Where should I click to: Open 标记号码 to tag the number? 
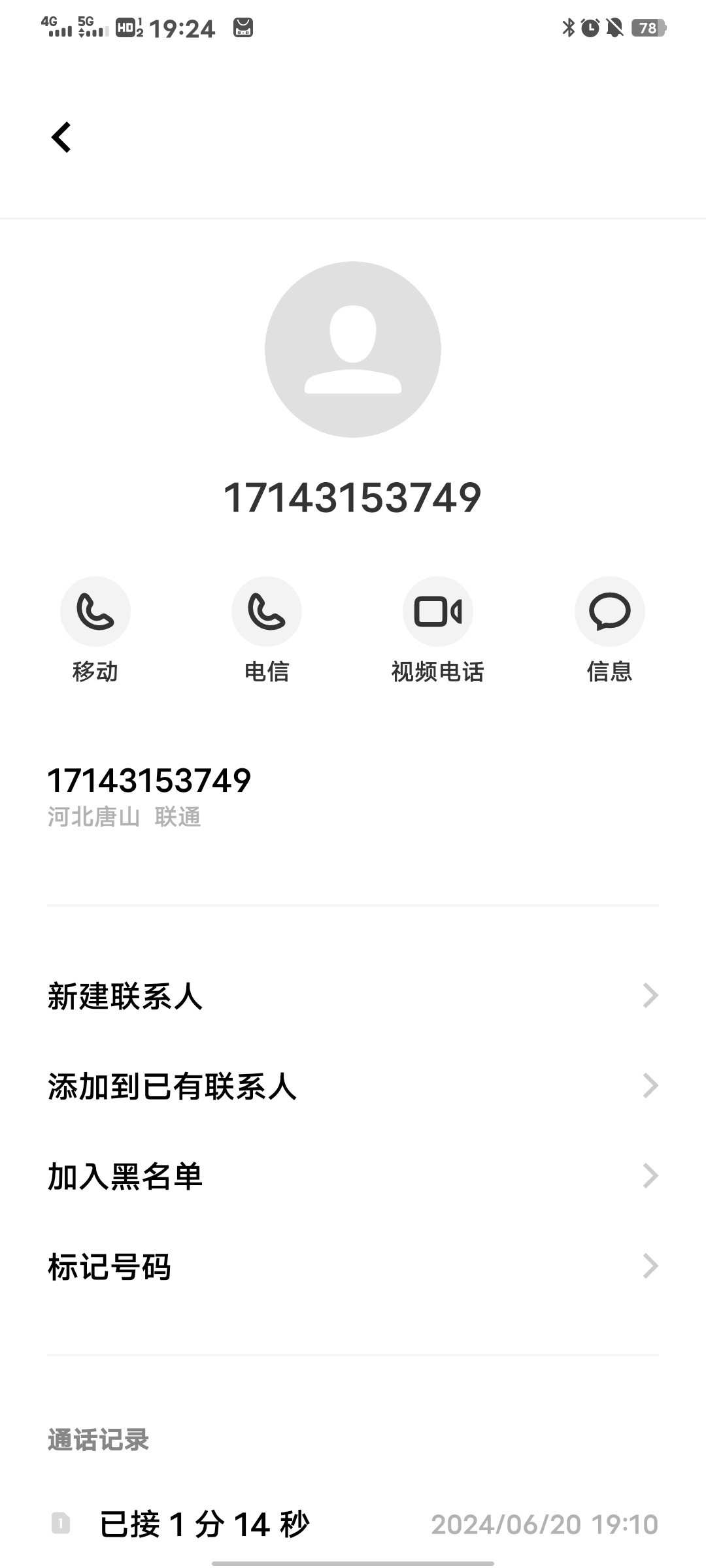tap(353, 1267)
